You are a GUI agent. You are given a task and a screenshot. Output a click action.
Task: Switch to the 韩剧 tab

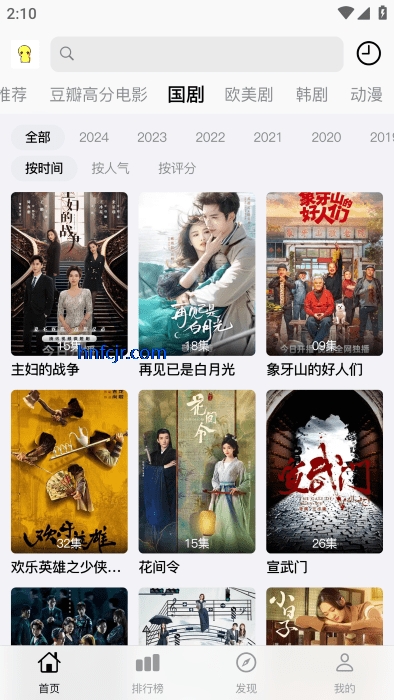pos(311,95)
